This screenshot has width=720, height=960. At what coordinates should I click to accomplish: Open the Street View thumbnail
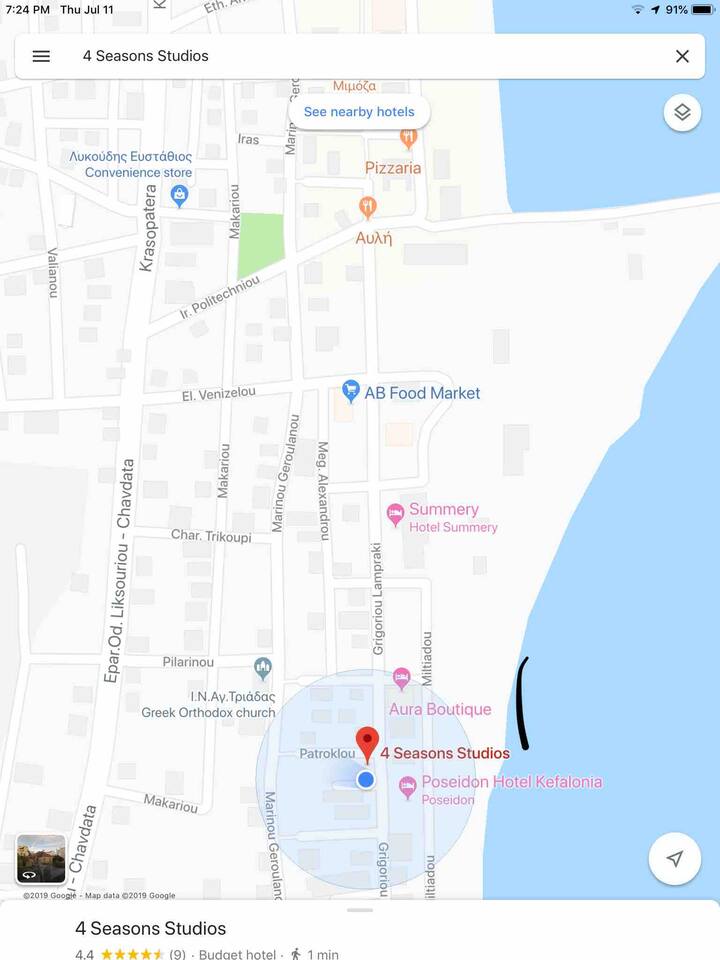(41, 858)
